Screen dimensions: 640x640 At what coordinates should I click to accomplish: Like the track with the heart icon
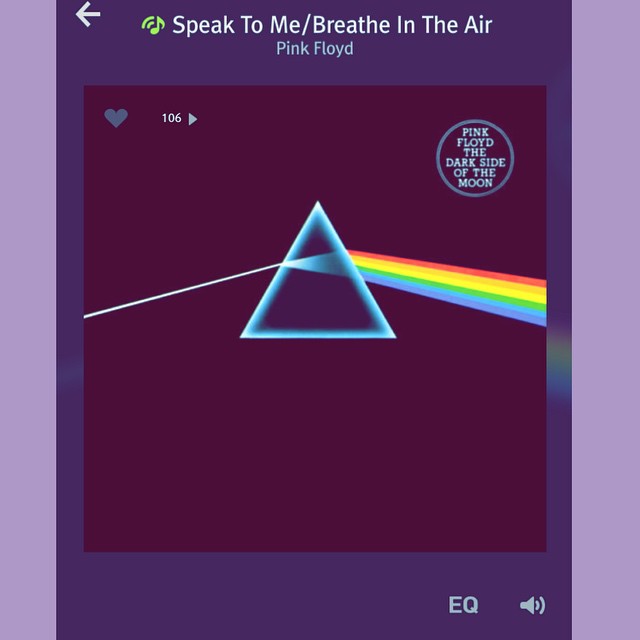point(116,118)
